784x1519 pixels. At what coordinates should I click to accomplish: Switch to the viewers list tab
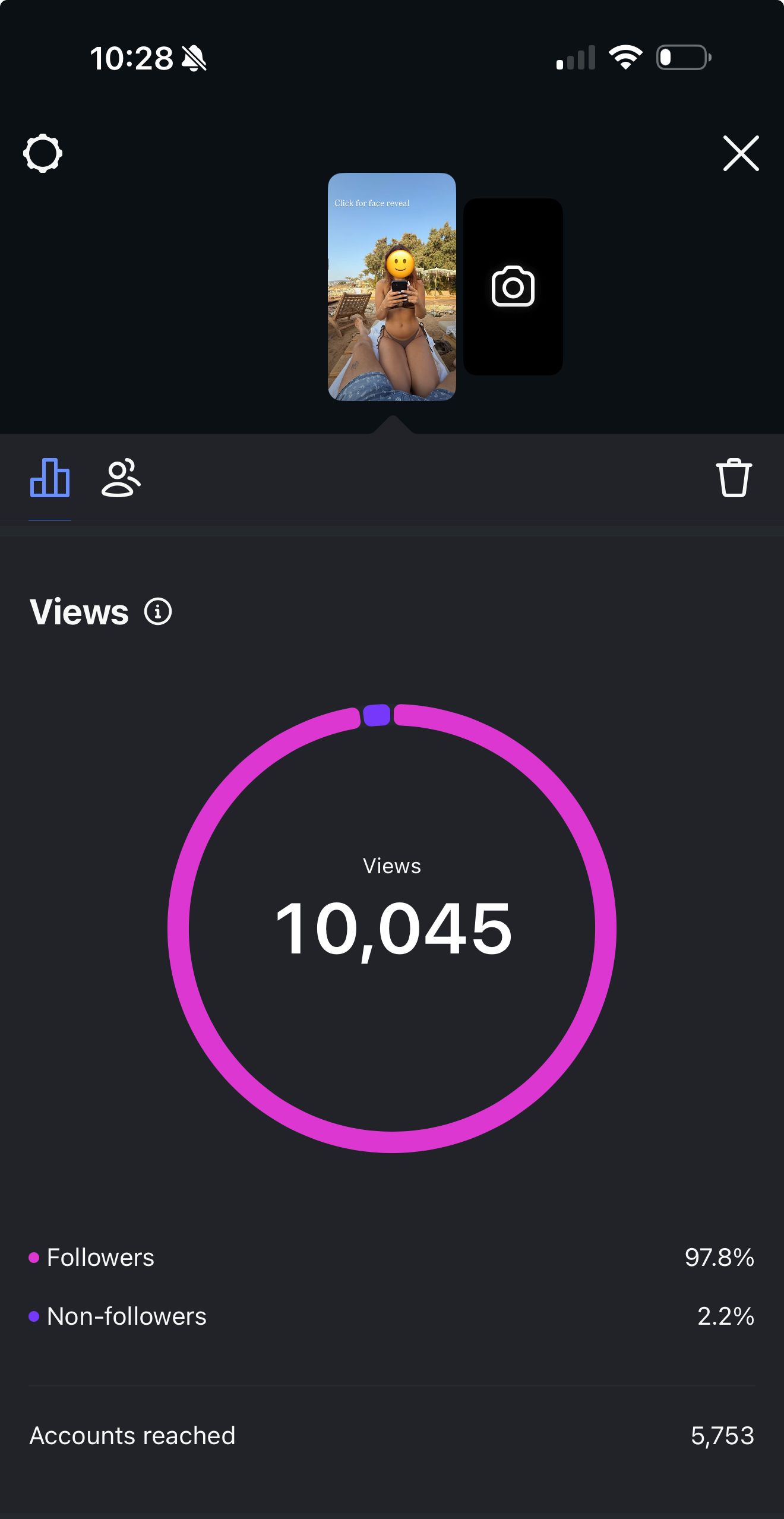(121, 478)
